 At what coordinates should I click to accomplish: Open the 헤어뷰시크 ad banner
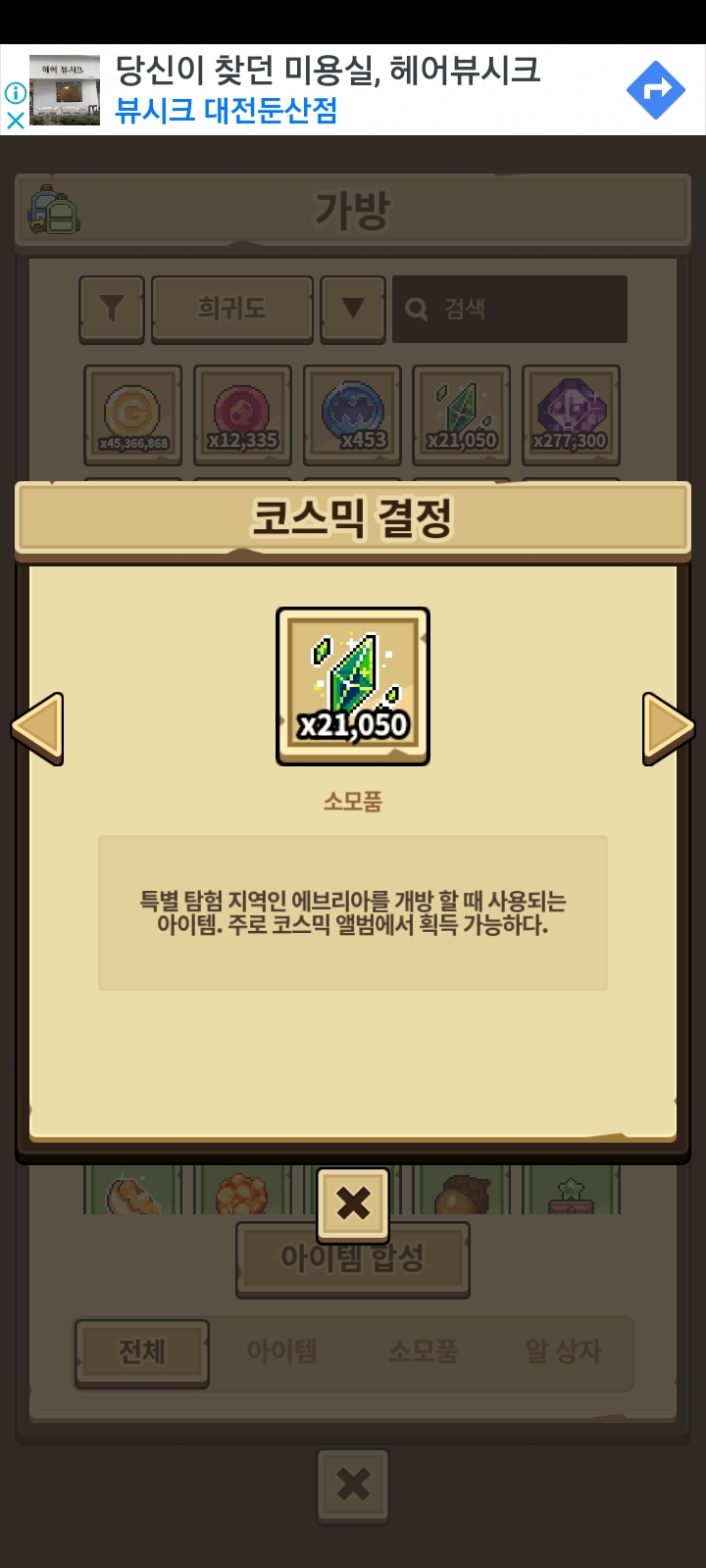pos(324,90)
